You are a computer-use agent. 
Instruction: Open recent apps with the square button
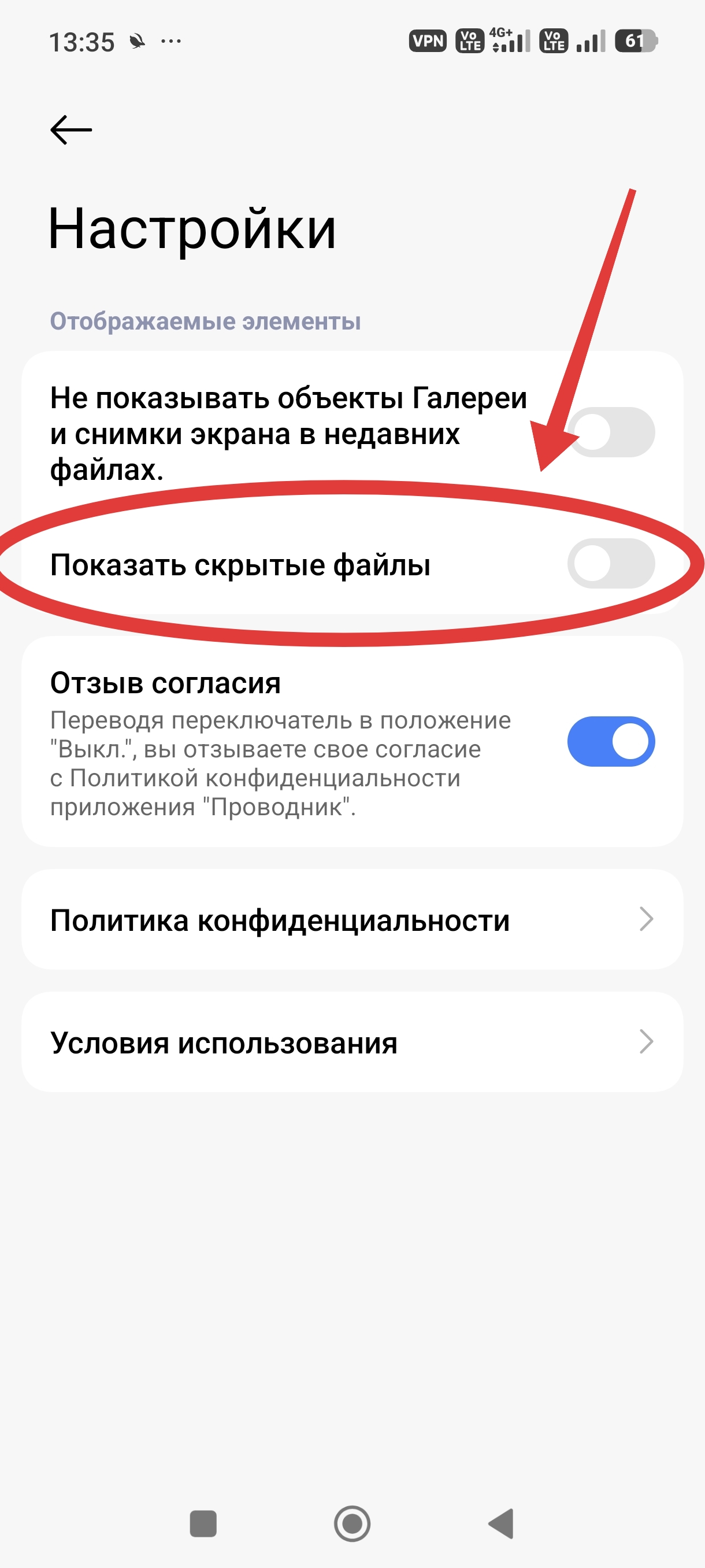(x=203, y=1524)
